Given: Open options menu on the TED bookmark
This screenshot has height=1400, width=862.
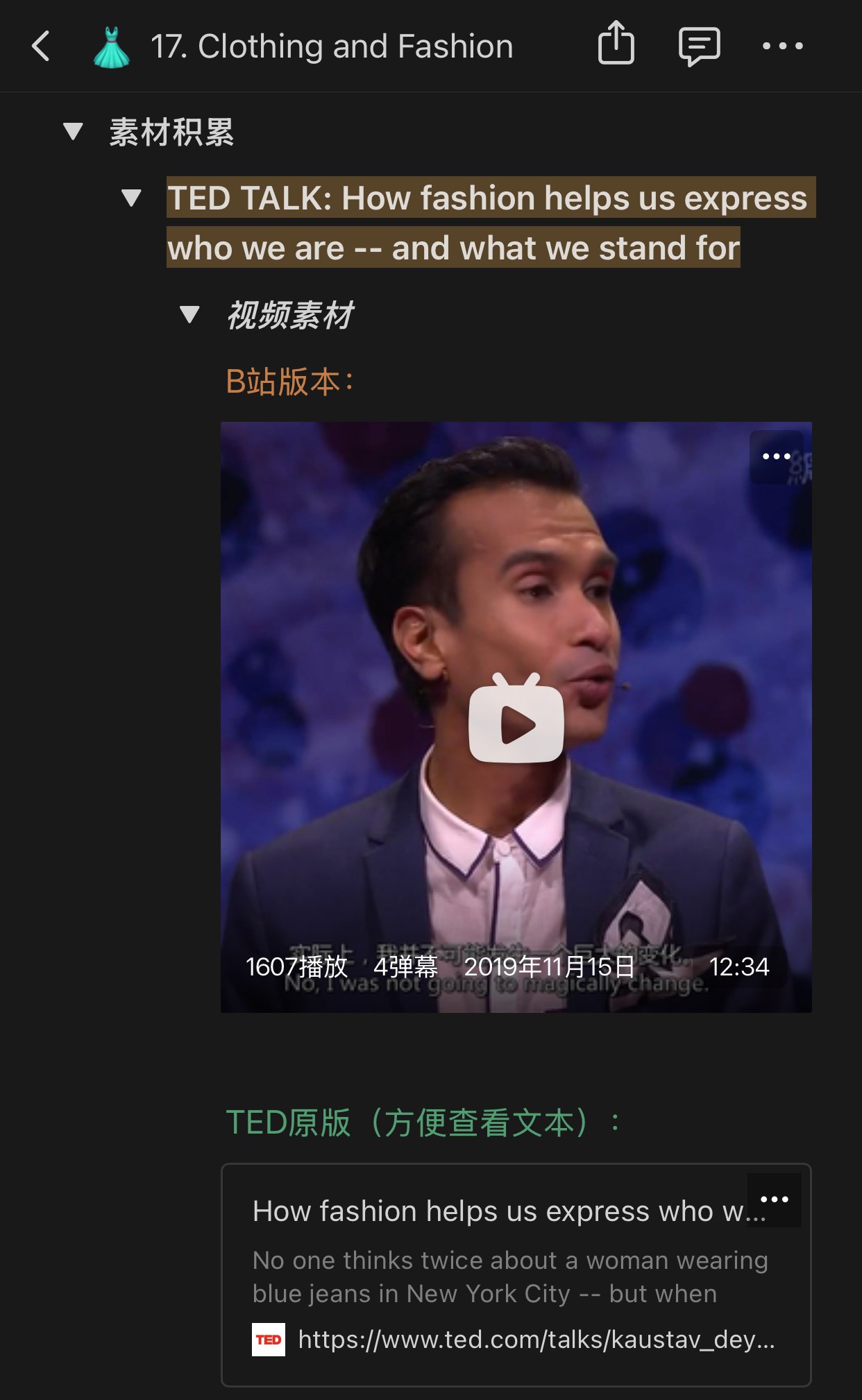Looking at the screenshot, I should (774, 1200).
